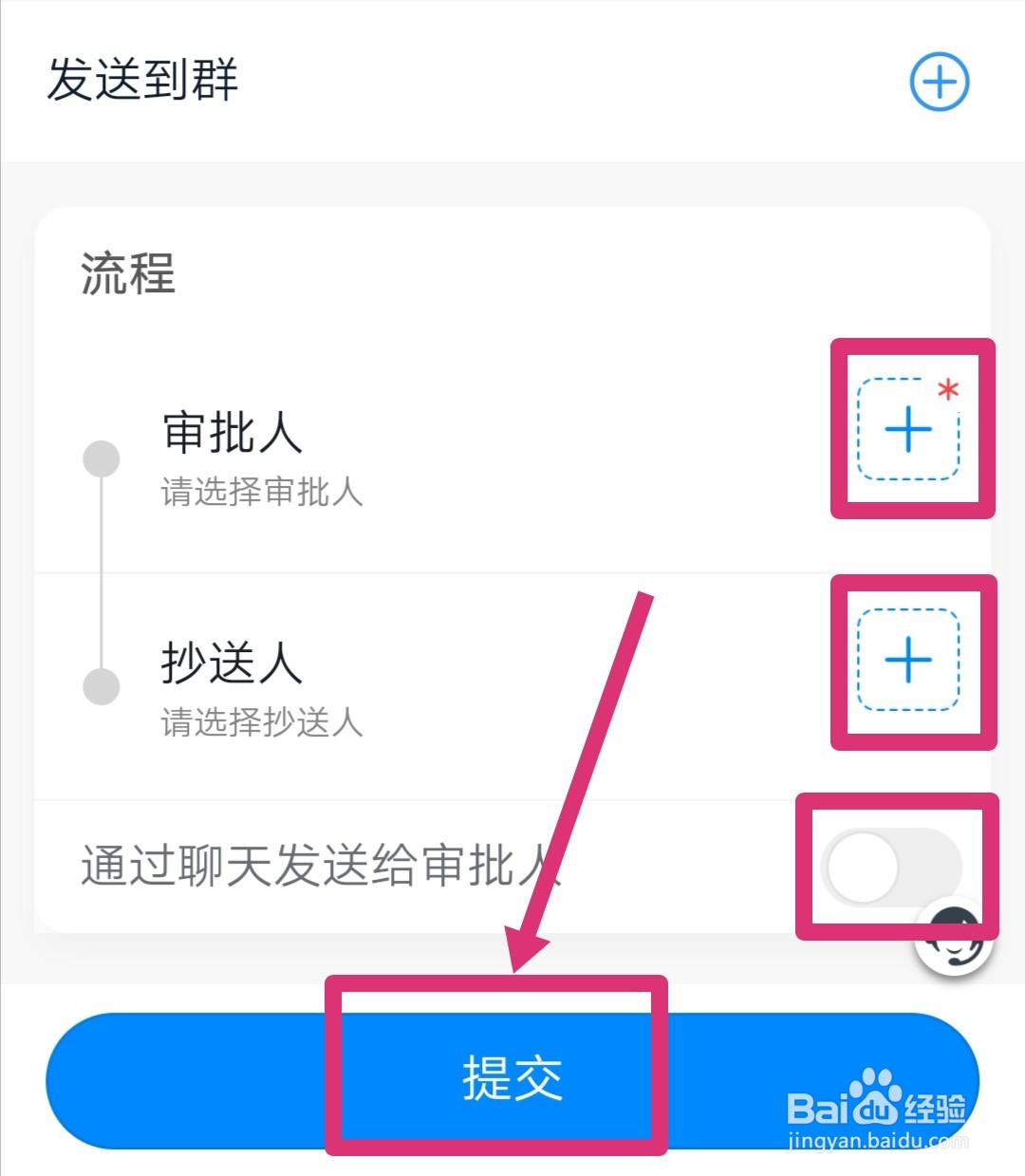Click the 经验 watermark text
The width and height of the screenshot is (1025, 1176).
click(x=934, y=1107)
